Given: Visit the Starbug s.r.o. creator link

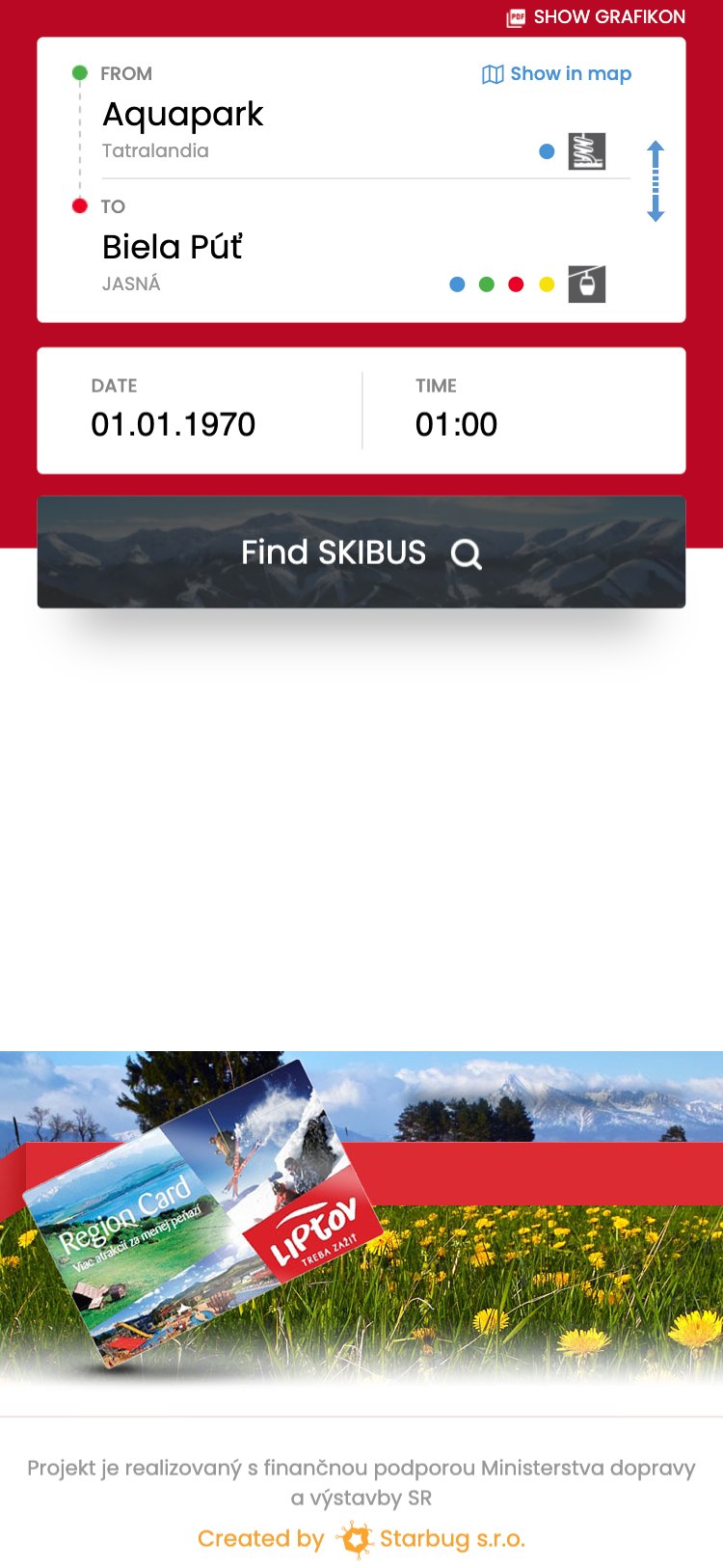Looking at the screenshot, I should 361,1539.
